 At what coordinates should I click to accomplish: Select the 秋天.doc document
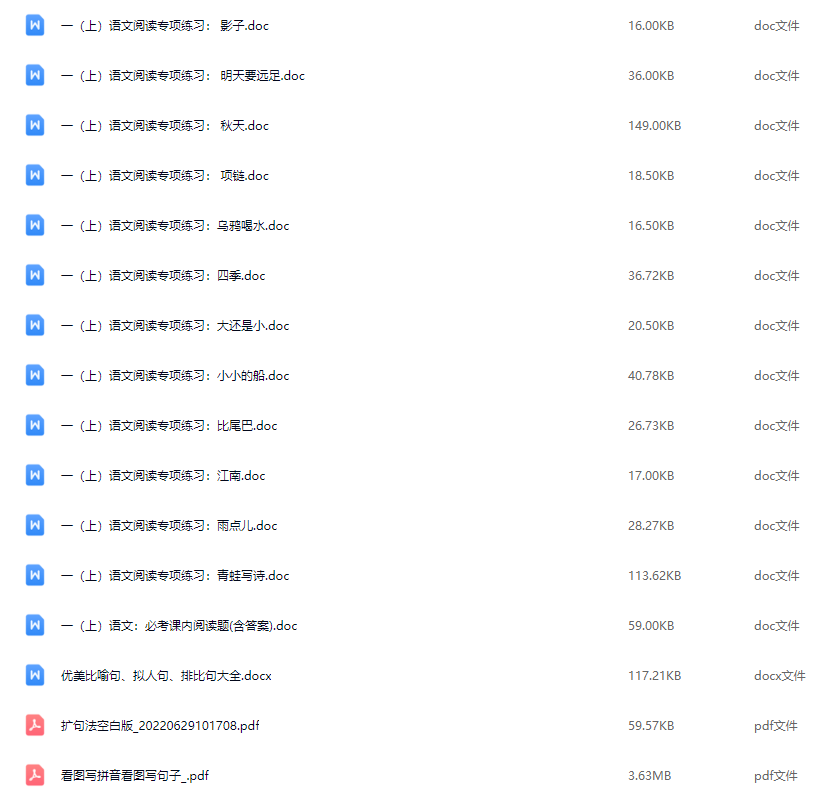165,126
